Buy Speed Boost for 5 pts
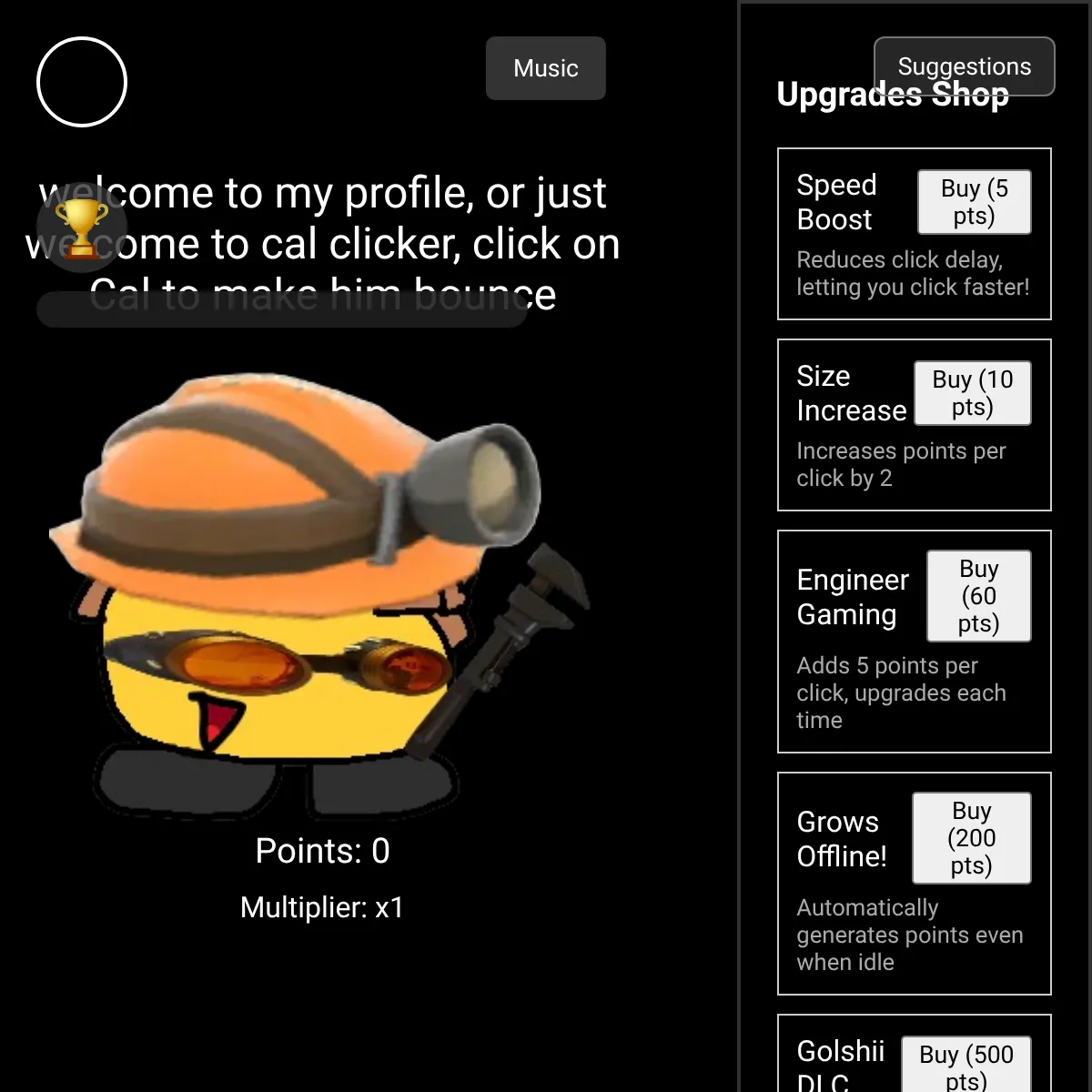The image size is (1092, 1092). tap(974, 202)
